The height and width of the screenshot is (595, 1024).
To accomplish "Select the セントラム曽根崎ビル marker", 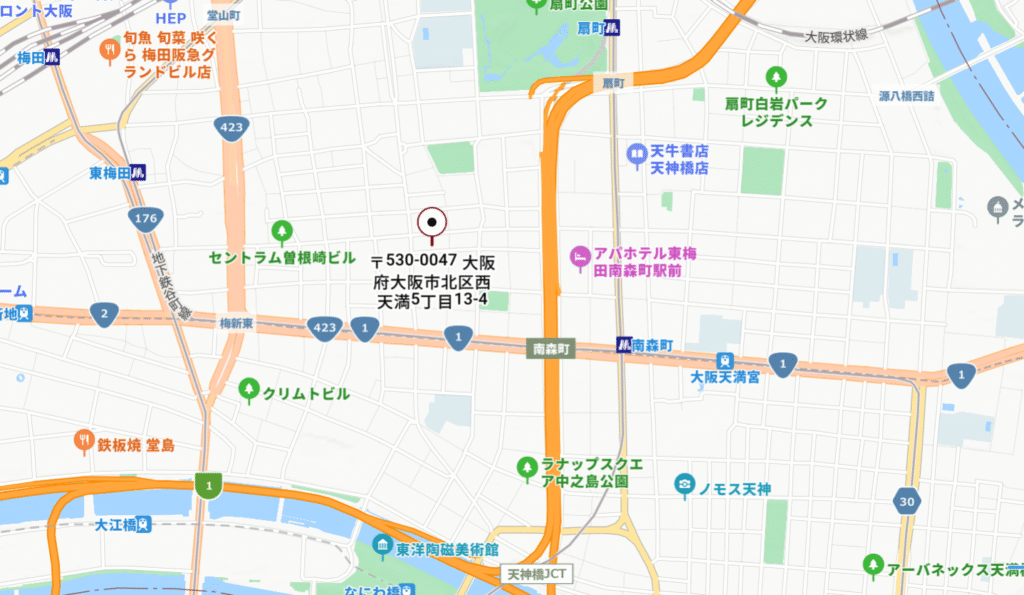I will pos(283,232).
